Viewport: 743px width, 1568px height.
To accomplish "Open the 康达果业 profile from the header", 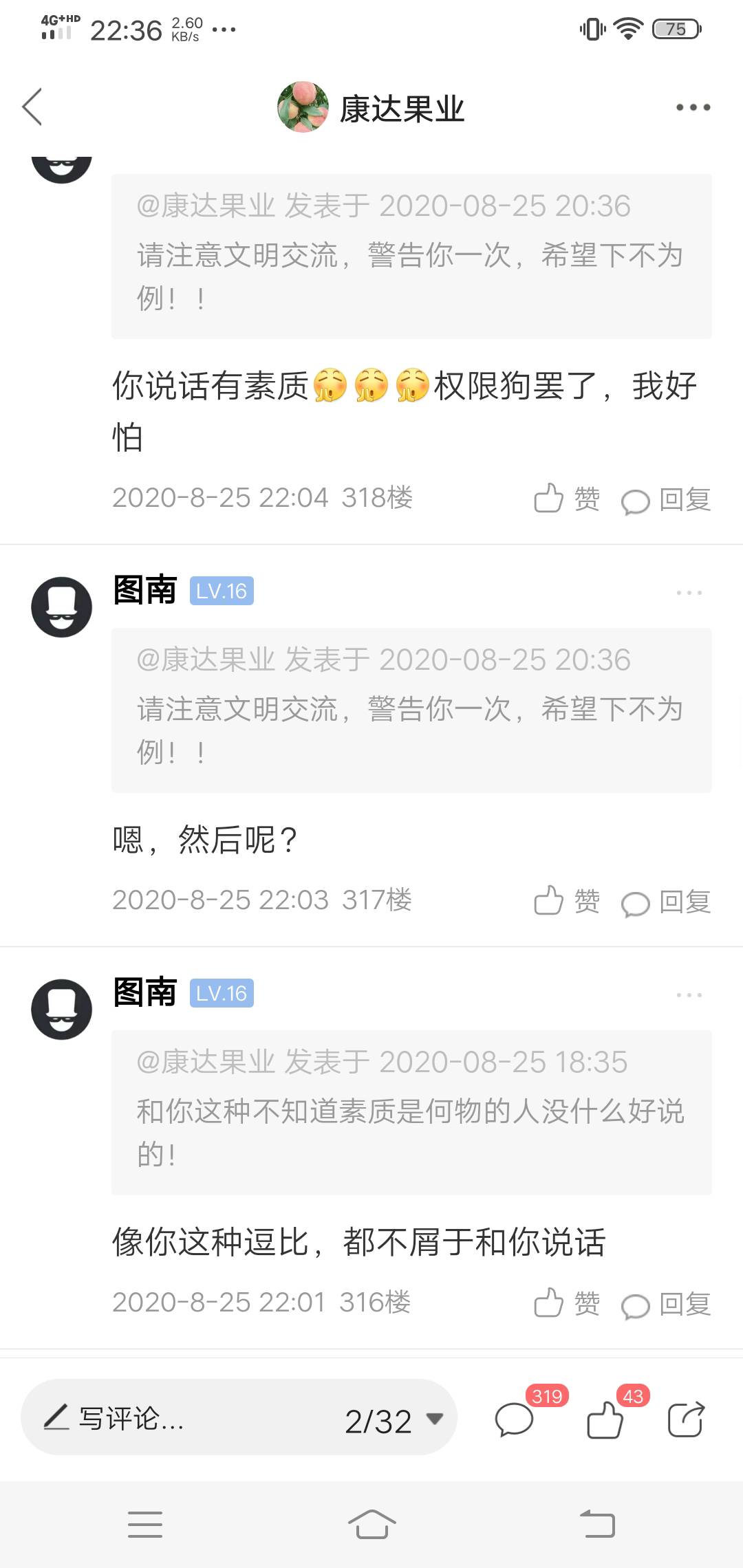I will click(371, 107).
